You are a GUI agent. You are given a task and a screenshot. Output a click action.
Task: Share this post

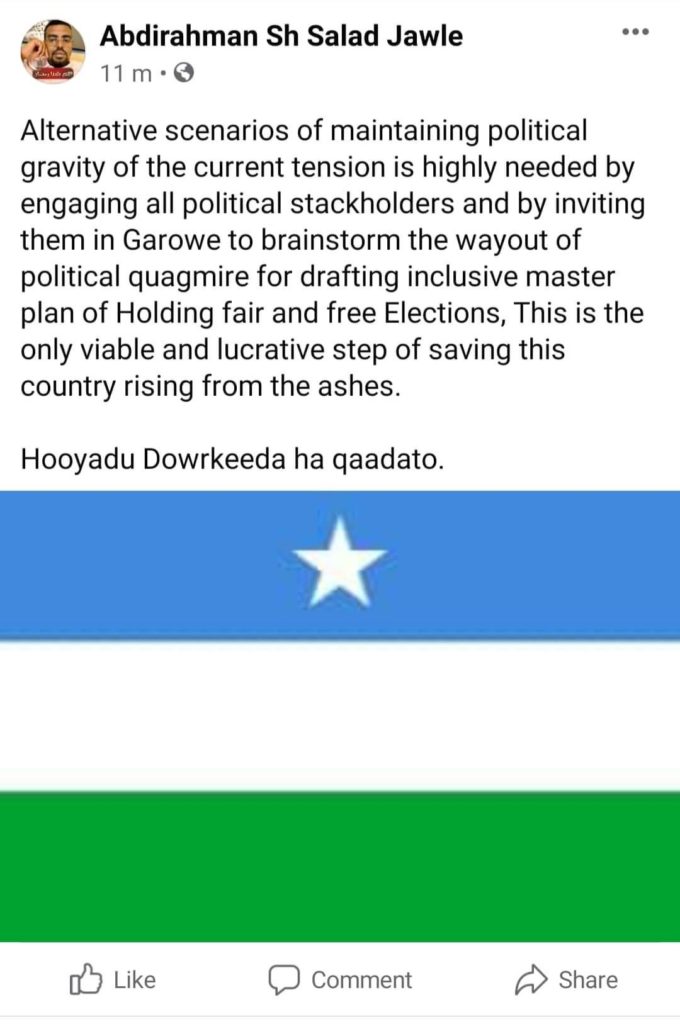(x=566, y=979)
